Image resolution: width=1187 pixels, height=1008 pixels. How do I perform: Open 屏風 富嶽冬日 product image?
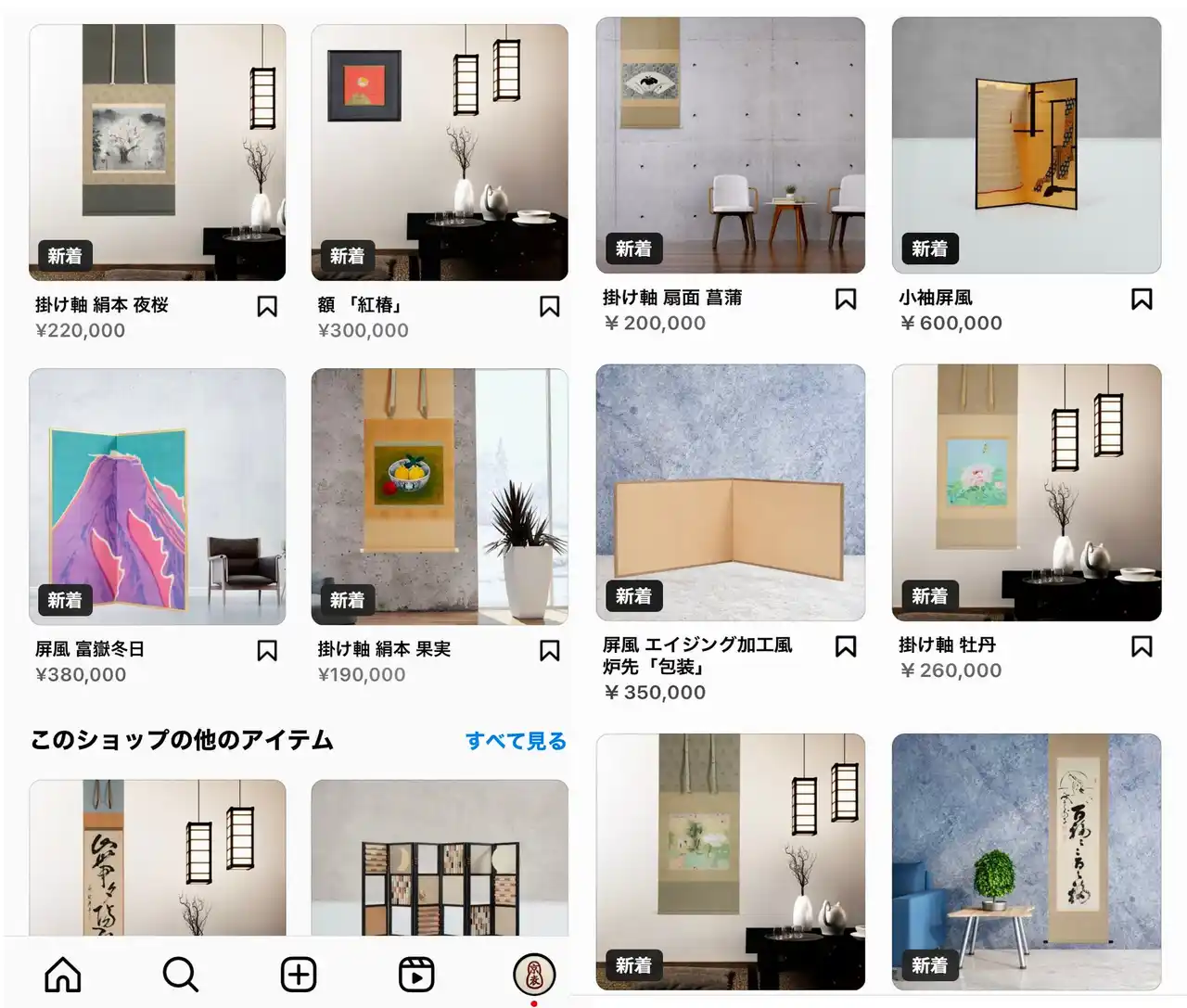(157, 496)
